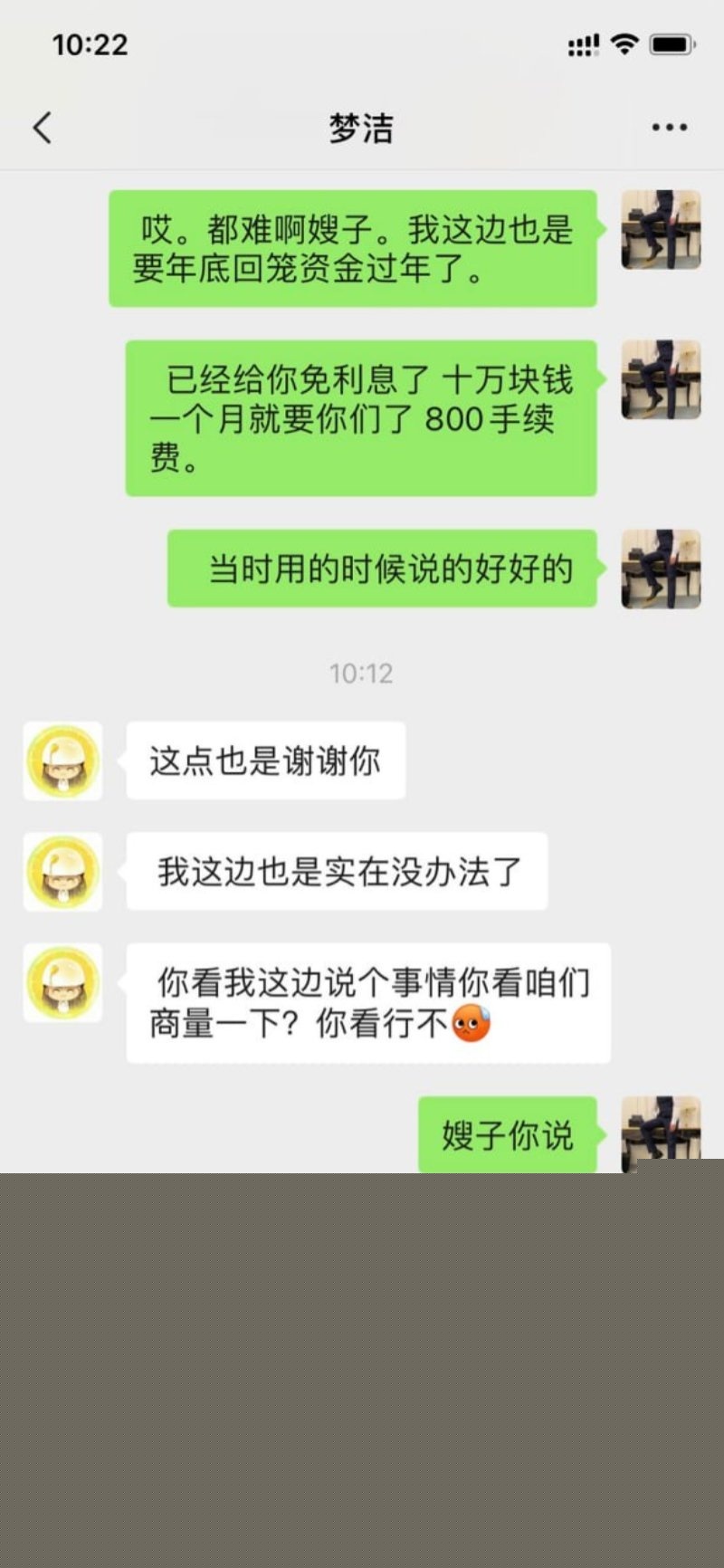Viewport: 724px width, 1568px height.
Task: Open the avatar next to "哎。都难啊嫂子" message
Action: tap(661, 230)
